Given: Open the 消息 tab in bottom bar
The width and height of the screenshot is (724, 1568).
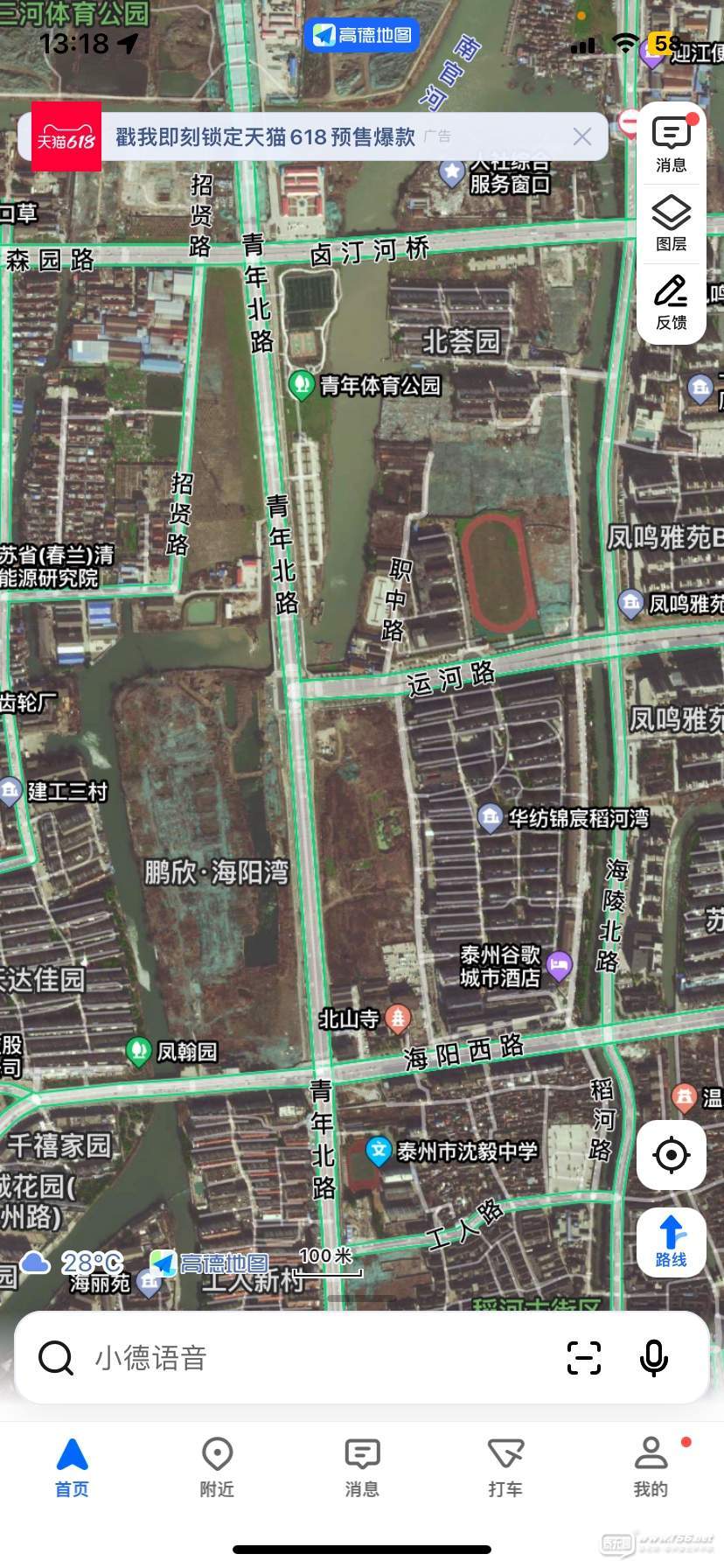Looking at the screenshot, I should pos(362,1466).
